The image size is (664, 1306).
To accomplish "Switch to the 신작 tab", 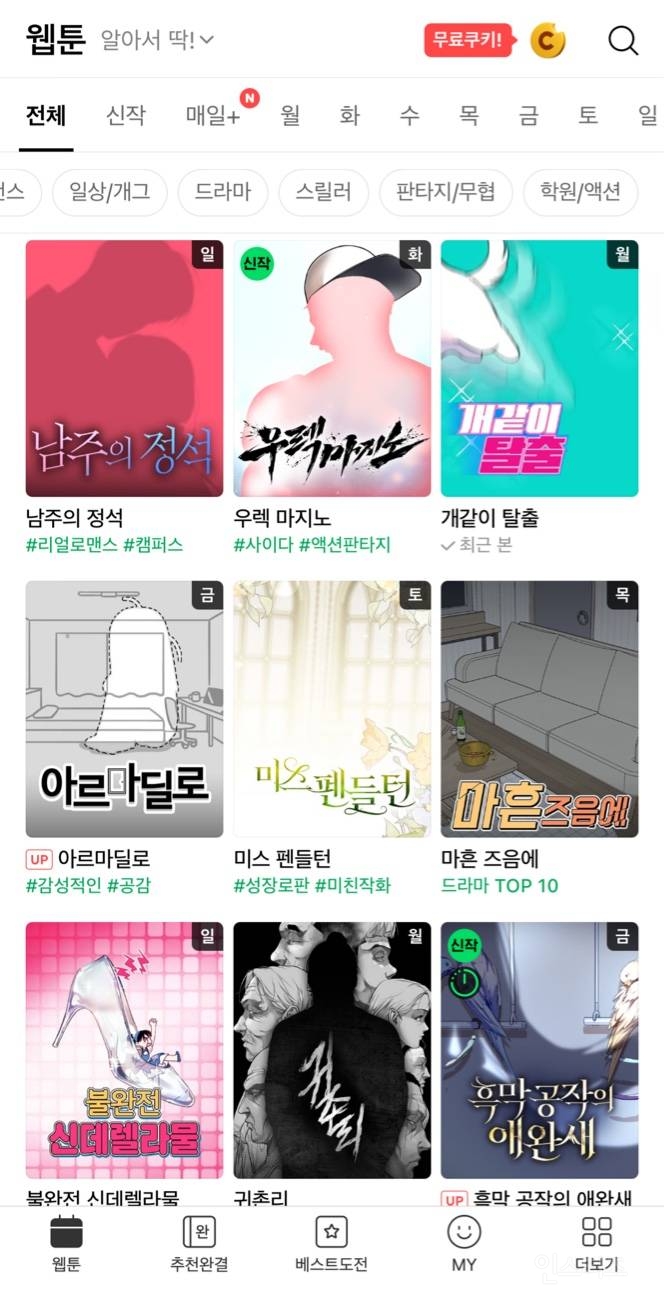I will (x=126, y=115).
